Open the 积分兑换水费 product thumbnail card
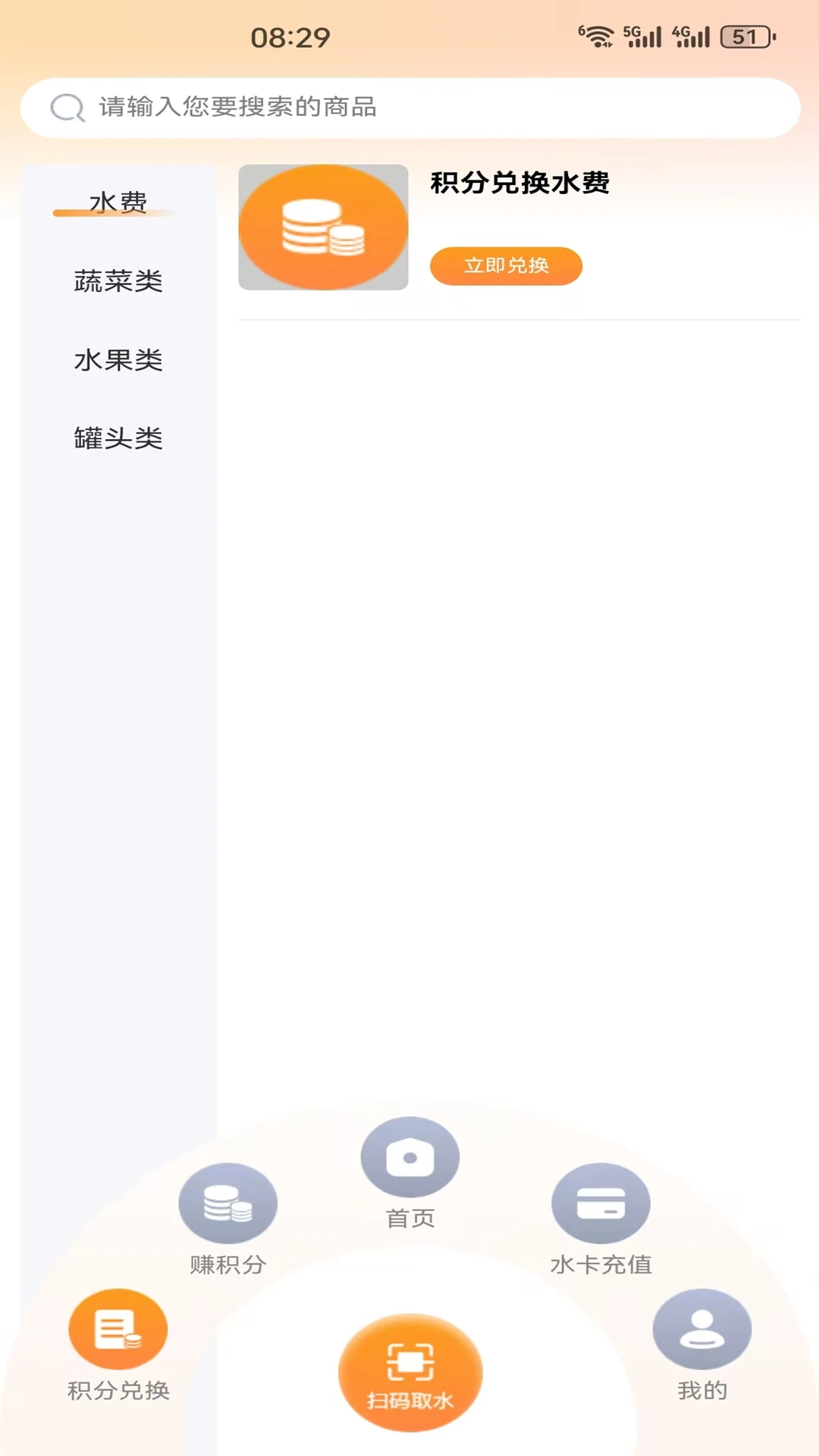The width and height of the screenshot is (819, 1456). coord(323,227)
